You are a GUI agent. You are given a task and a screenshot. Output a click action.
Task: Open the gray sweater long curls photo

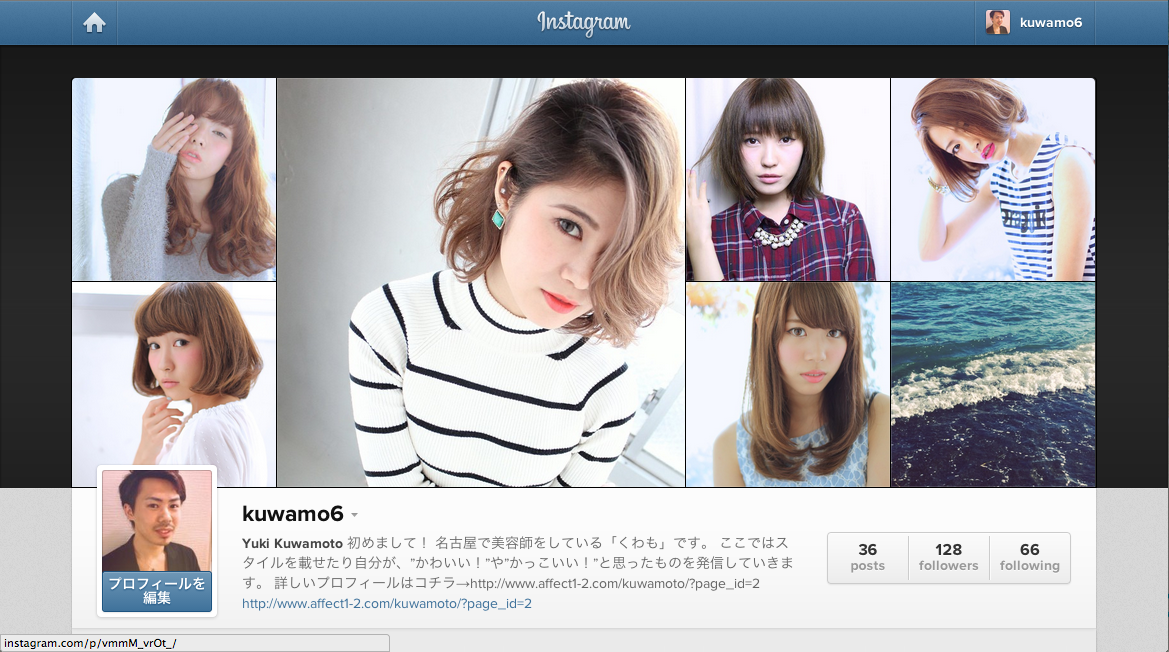(x=174, y=180)
